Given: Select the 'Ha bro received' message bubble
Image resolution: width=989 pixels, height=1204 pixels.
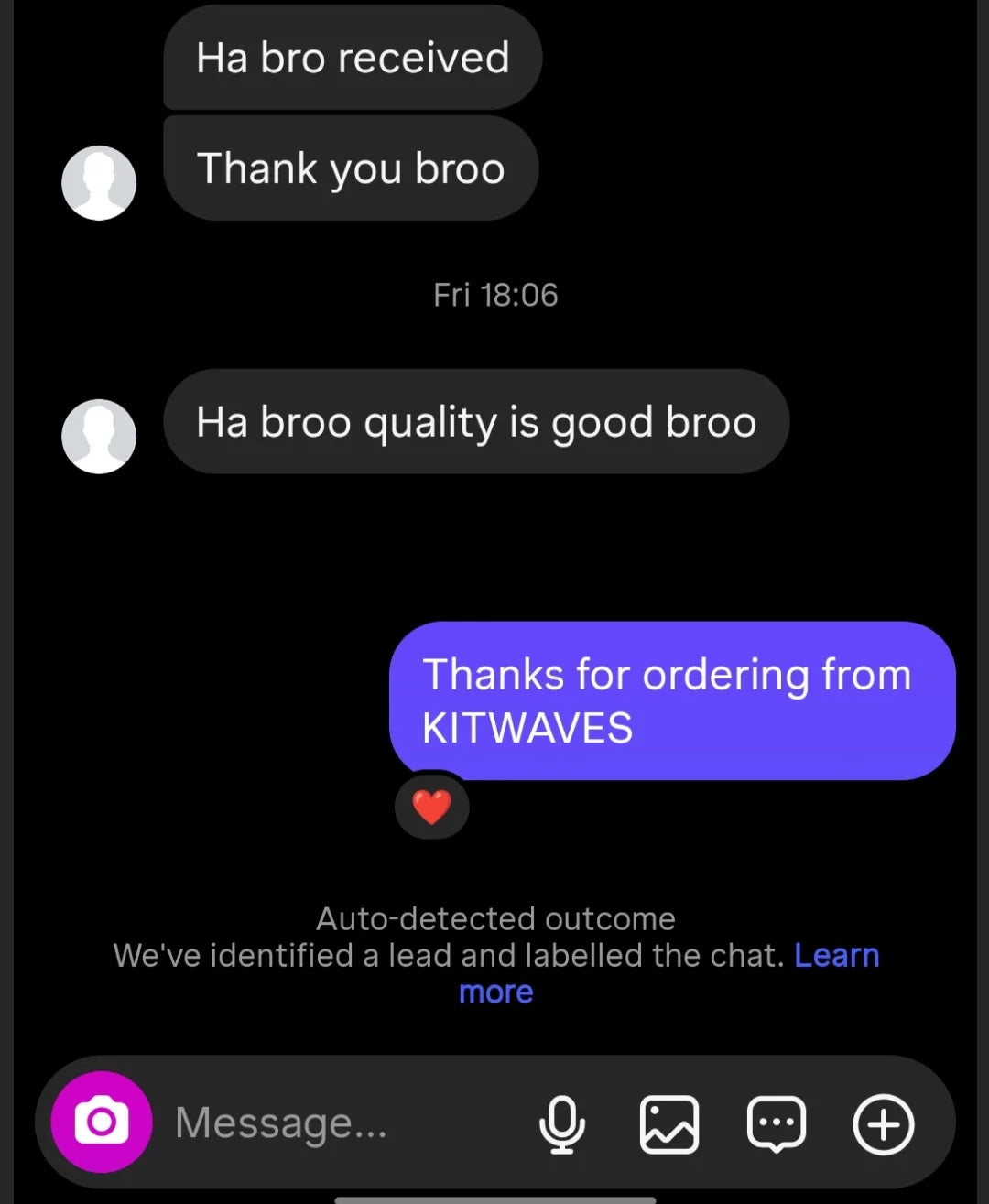Looking at the screenshot, I should (x=352, y=58).
